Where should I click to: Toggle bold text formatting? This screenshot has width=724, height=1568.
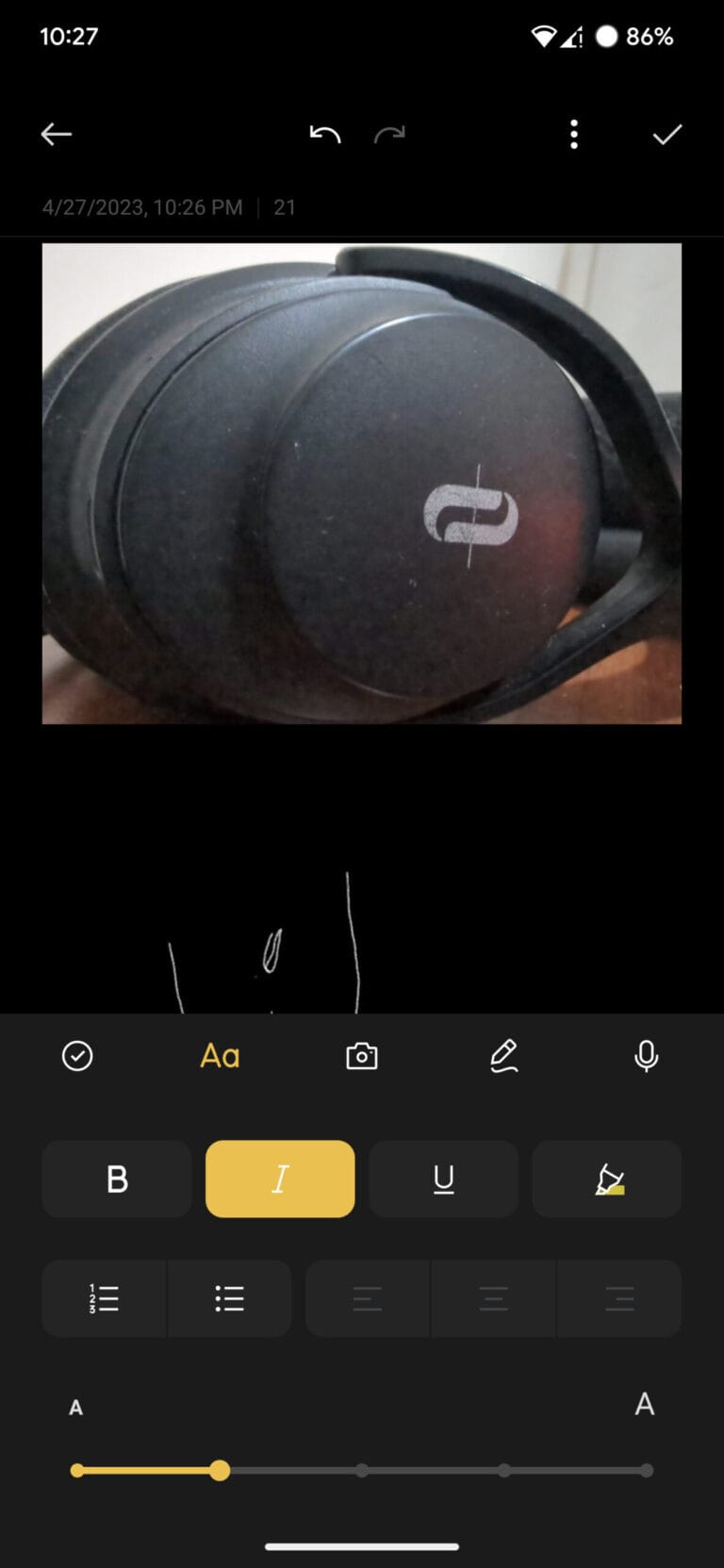[x=116, y=1179]
